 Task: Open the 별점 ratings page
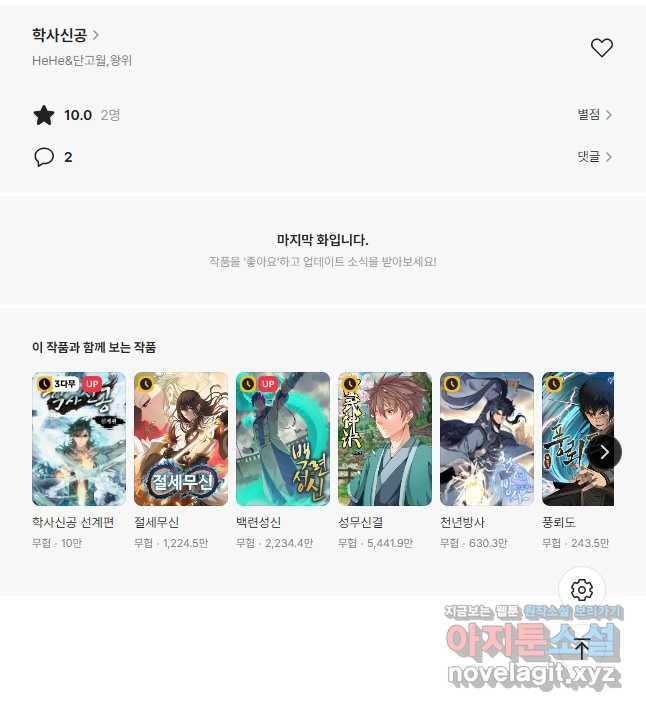tap(594, 115)
